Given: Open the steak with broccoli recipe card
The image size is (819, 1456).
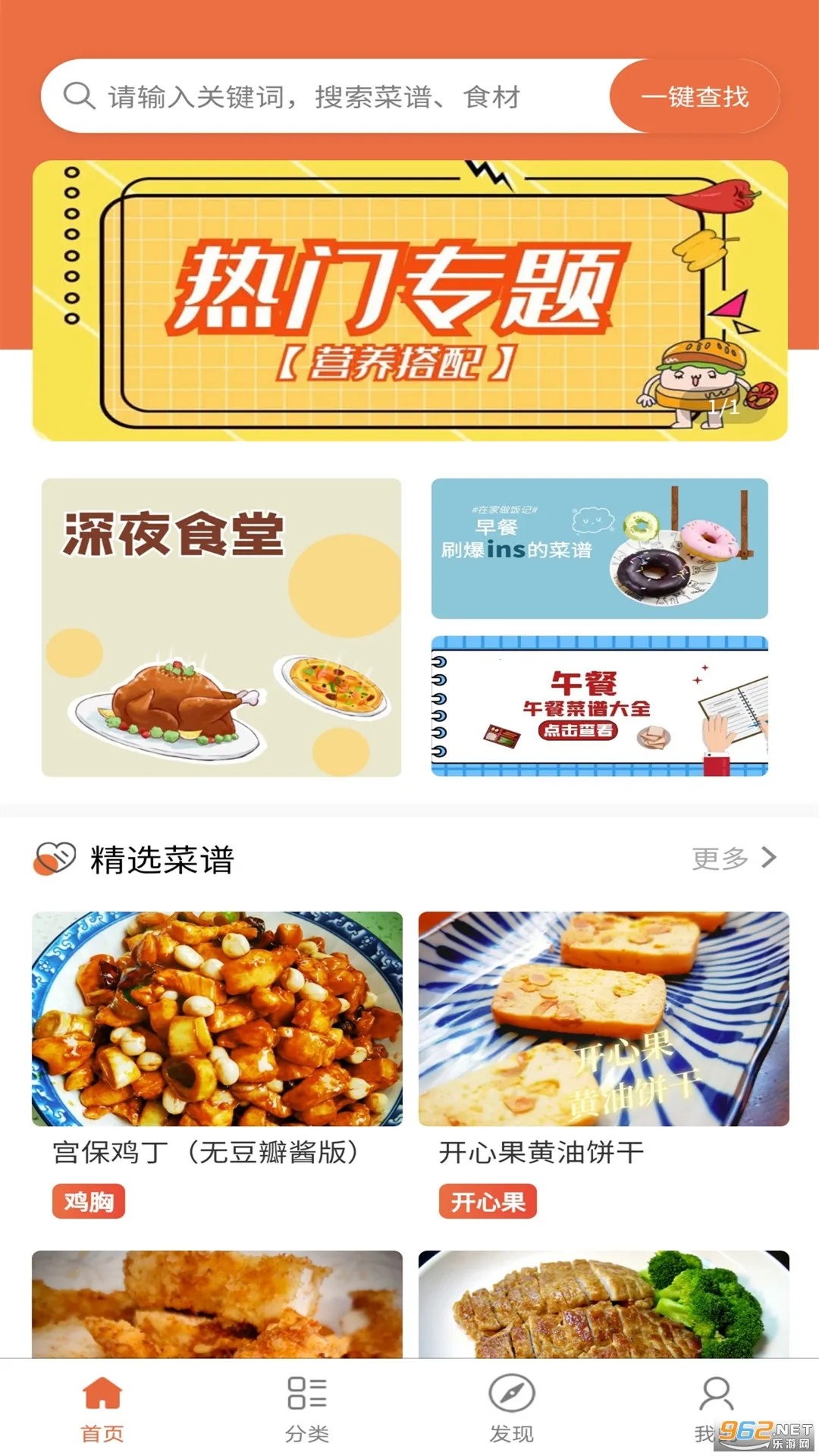Looking at the screenshot, I should point(604,1304).
